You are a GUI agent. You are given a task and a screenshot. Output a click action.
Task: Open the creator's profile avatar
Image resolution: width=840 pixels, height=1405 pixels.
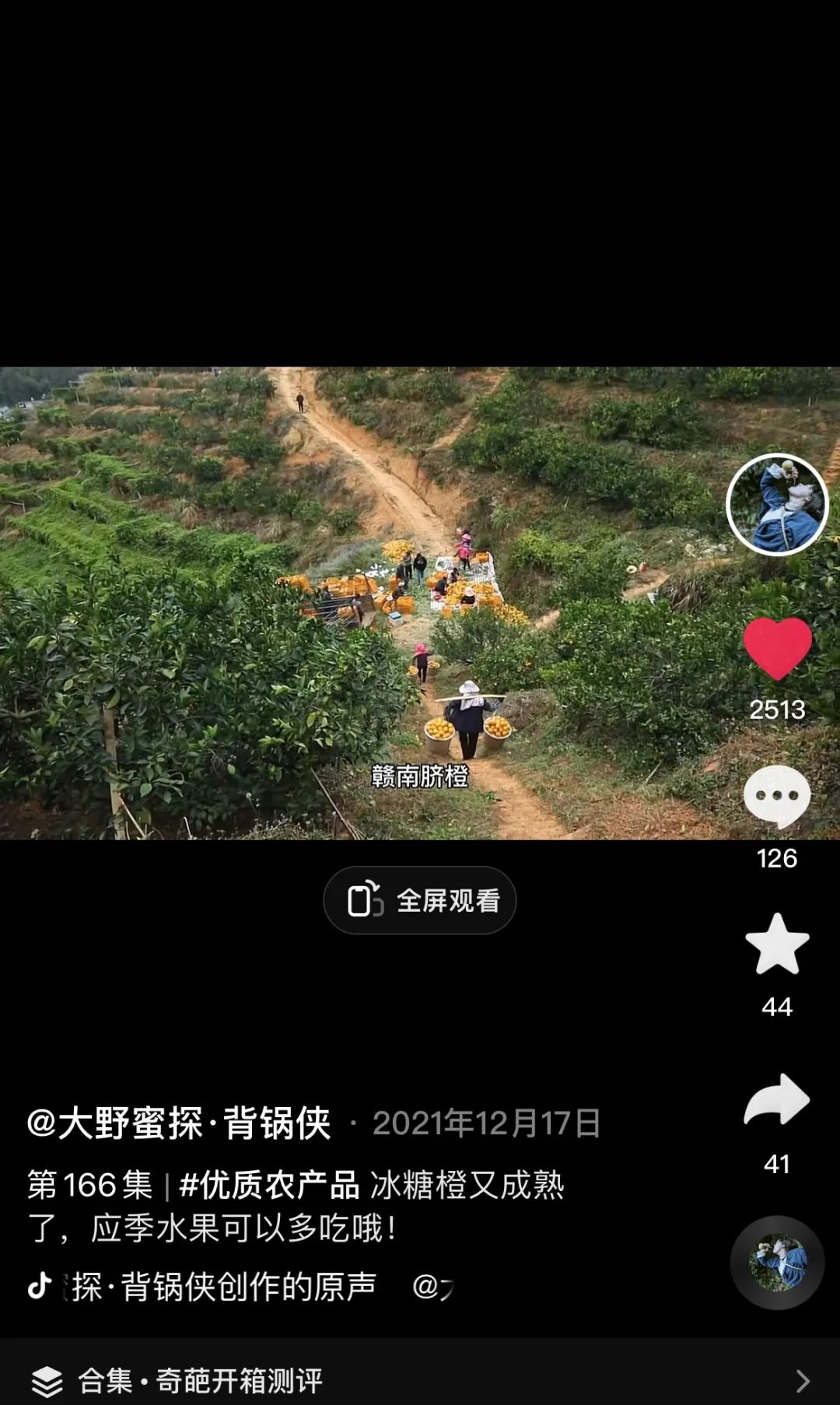(777, 504)
